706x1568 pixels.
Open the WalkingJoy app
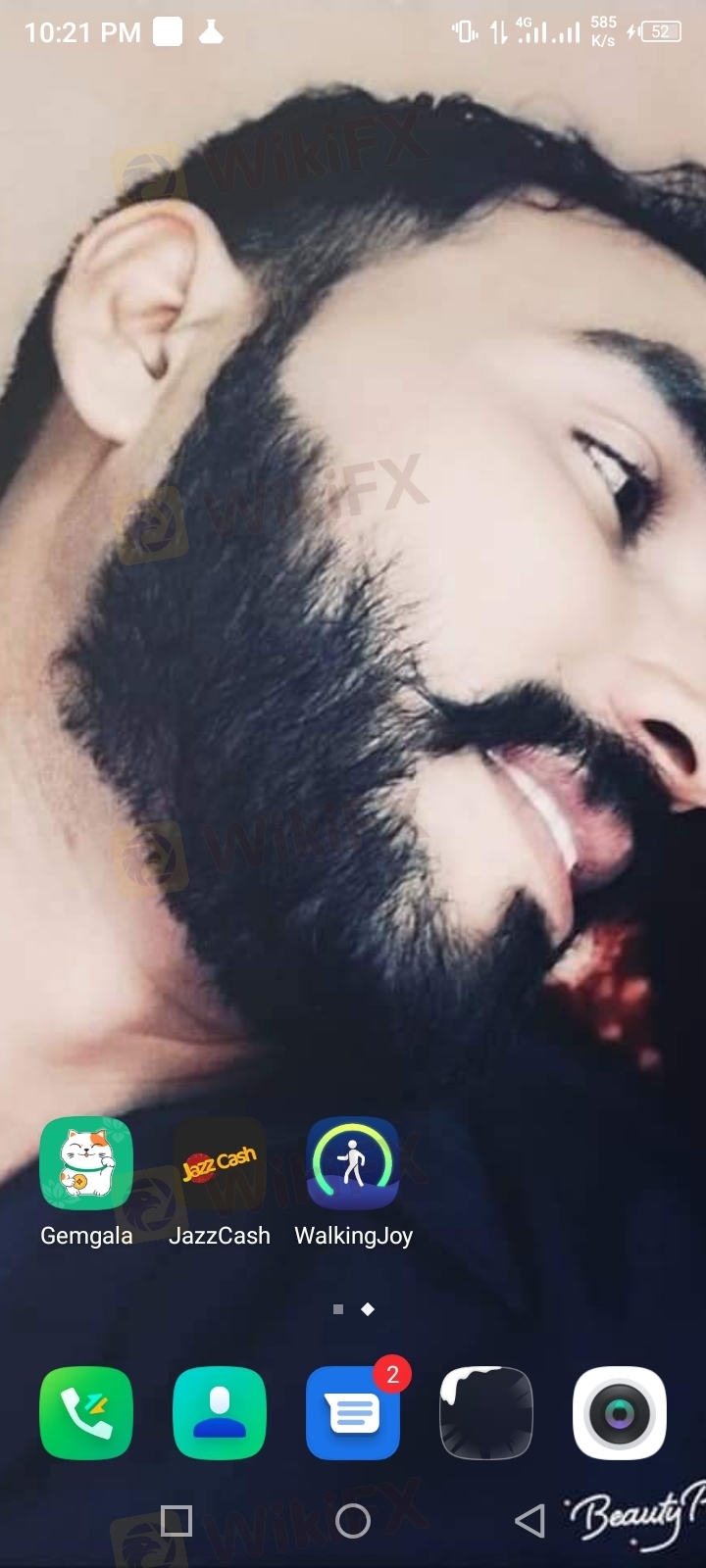coord(353,1164)
